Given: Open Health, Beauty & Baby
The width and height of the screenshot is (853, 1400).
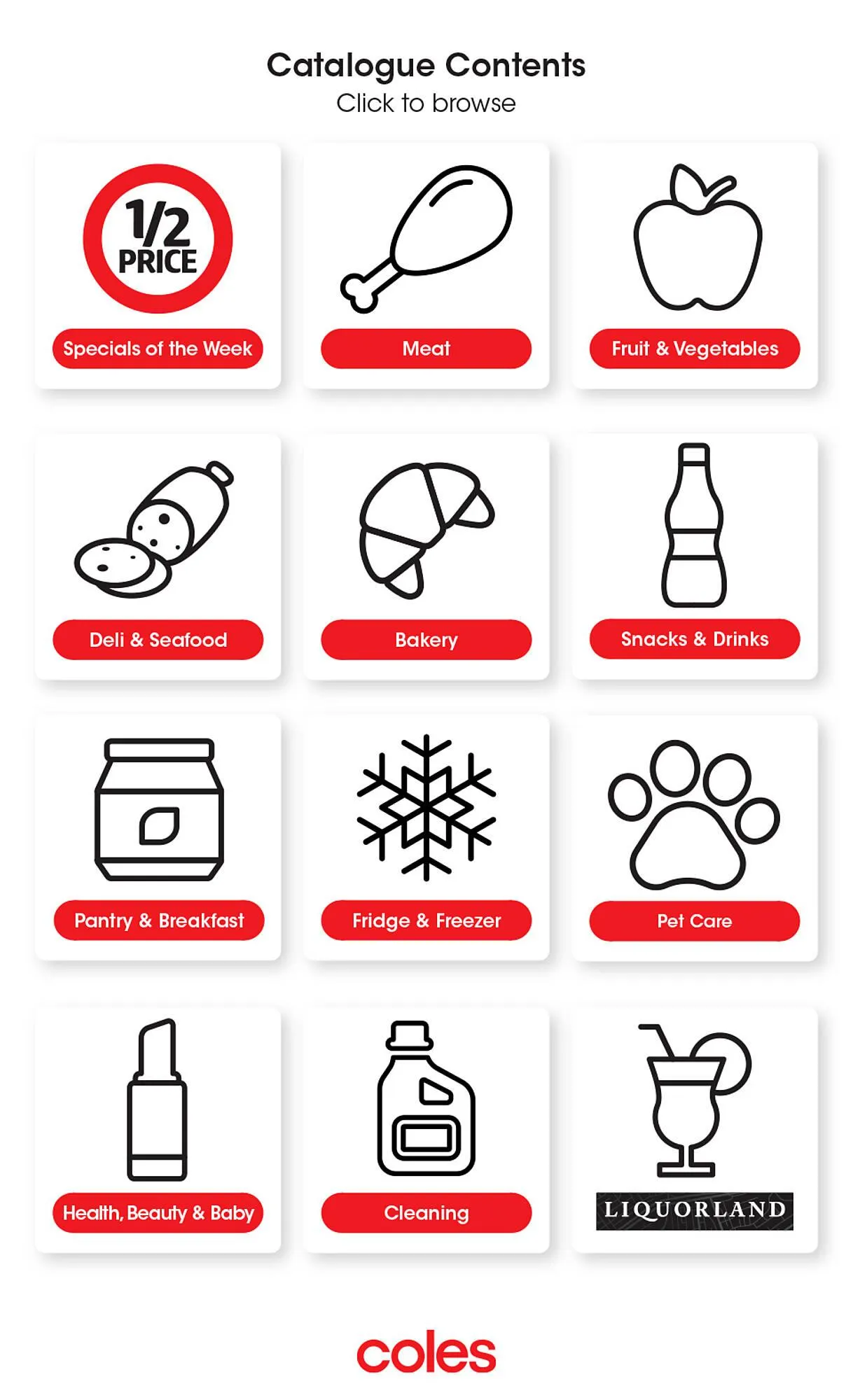Looking at the screenshot, I should click(x=158, y=1212).
